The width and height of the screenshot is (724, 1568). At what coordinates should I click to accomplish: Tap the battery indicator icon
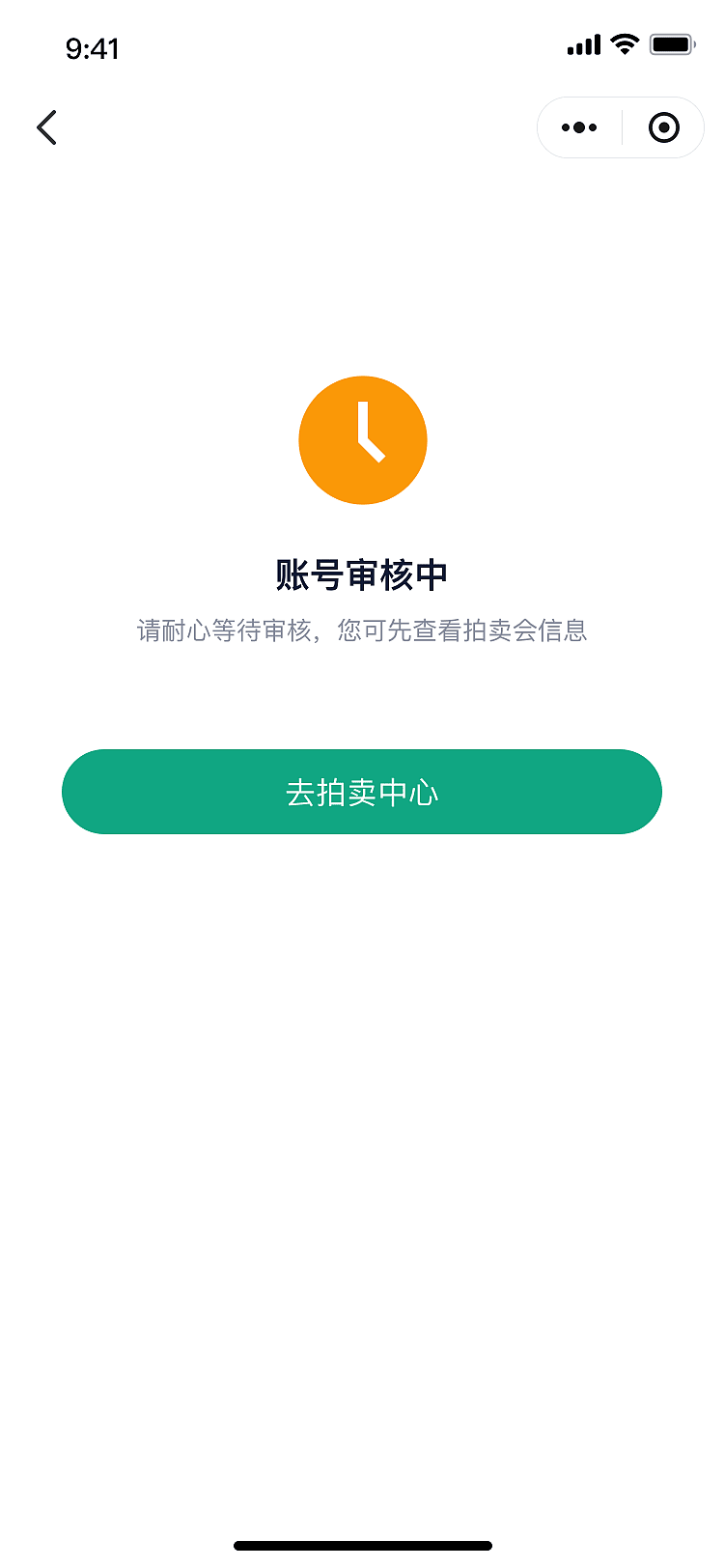click(671, 43)
